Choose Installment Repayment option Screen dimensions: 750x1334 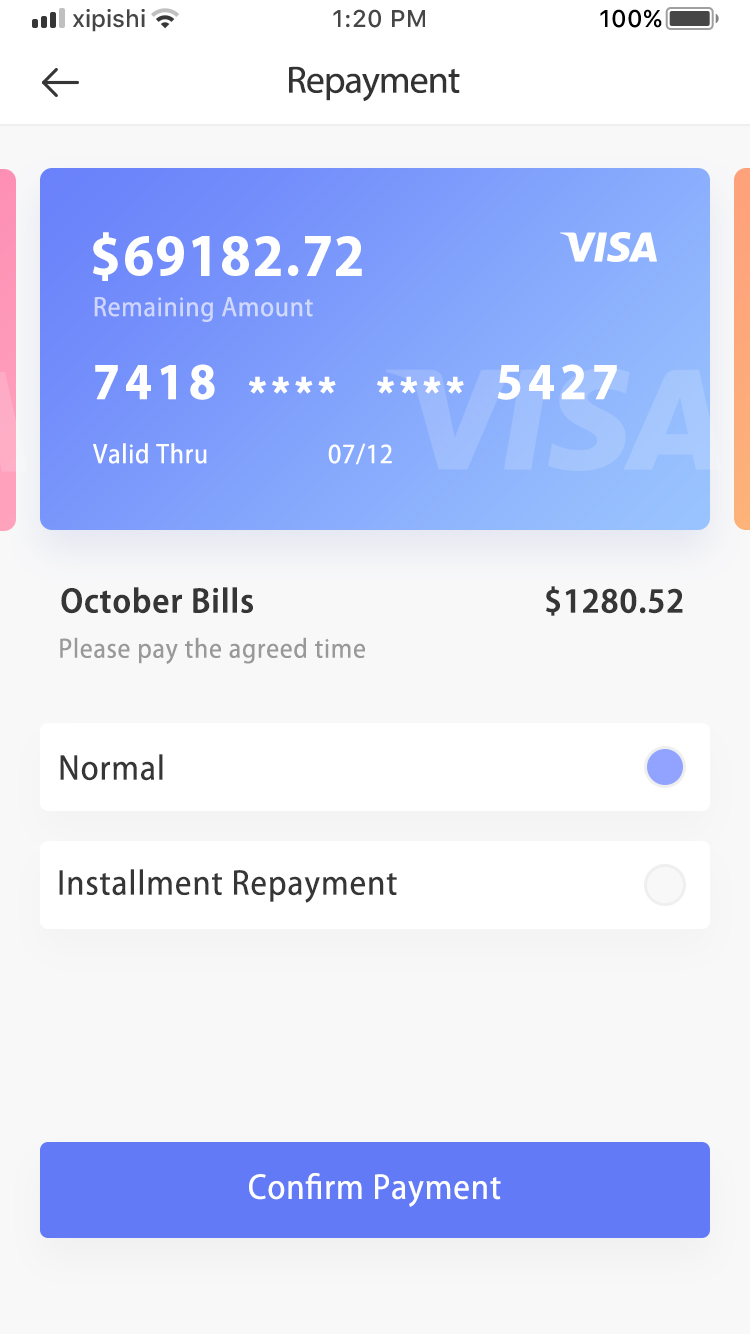375,885
